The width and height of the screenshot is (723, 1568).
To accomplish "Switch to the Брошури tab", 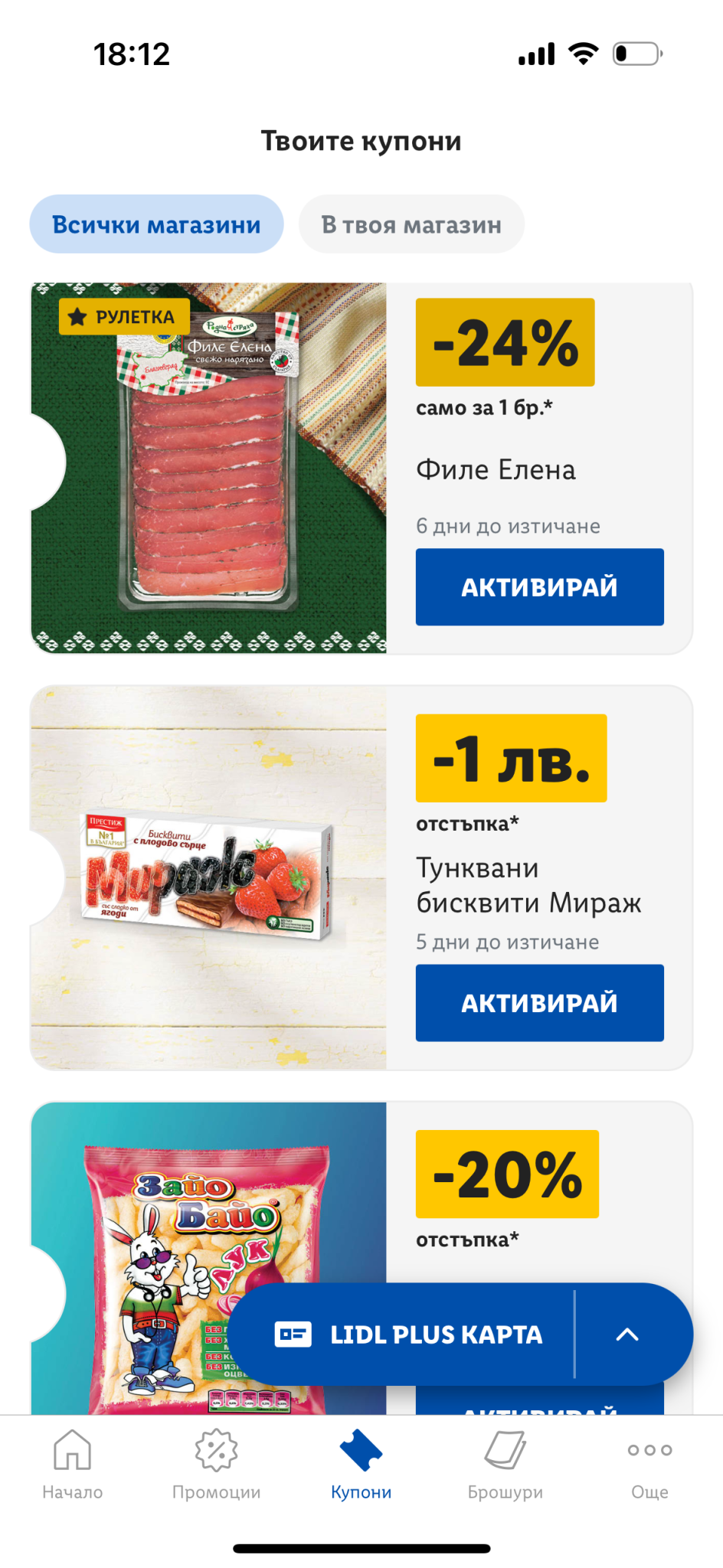I will tap(505, 1465).
